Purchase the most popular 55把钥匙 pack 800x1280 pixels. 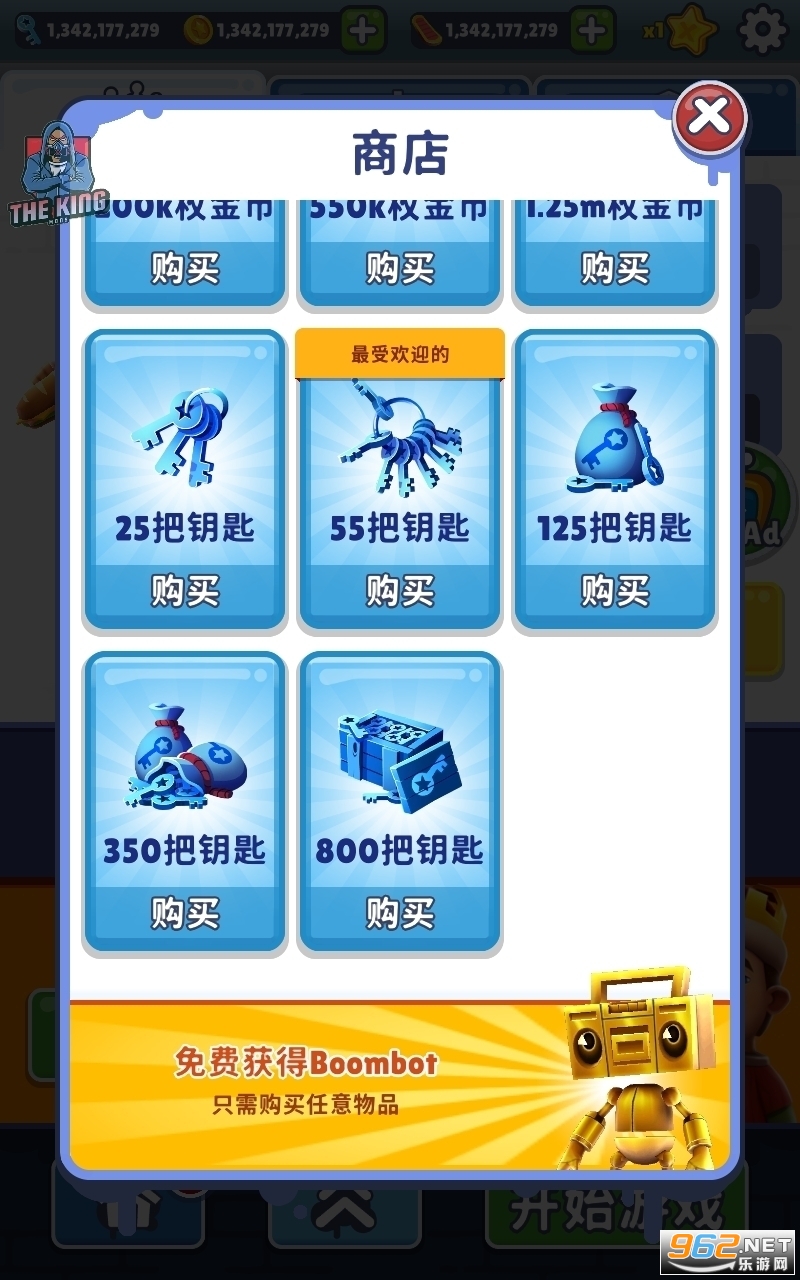400,591
